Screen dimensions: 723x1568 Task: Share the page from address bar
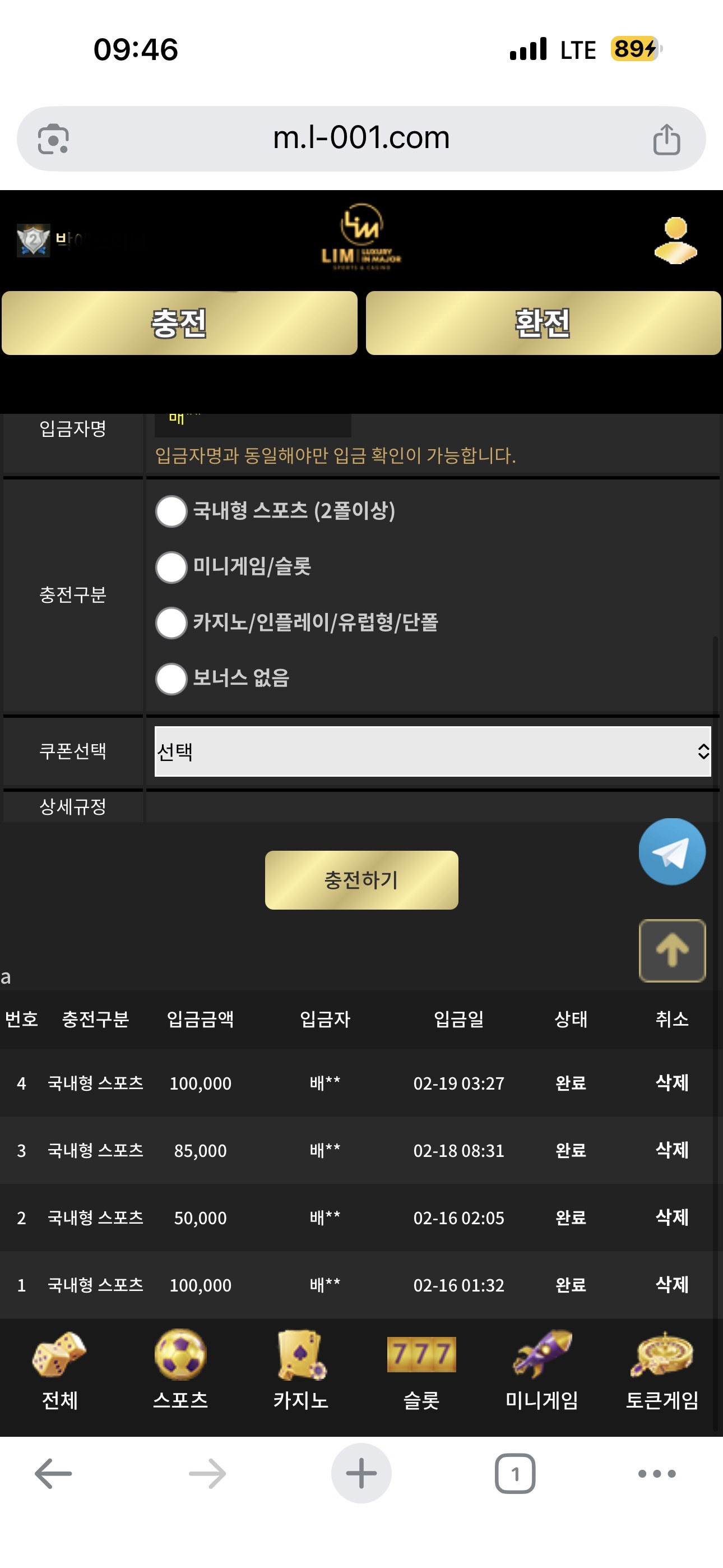(x=666, y=140)
